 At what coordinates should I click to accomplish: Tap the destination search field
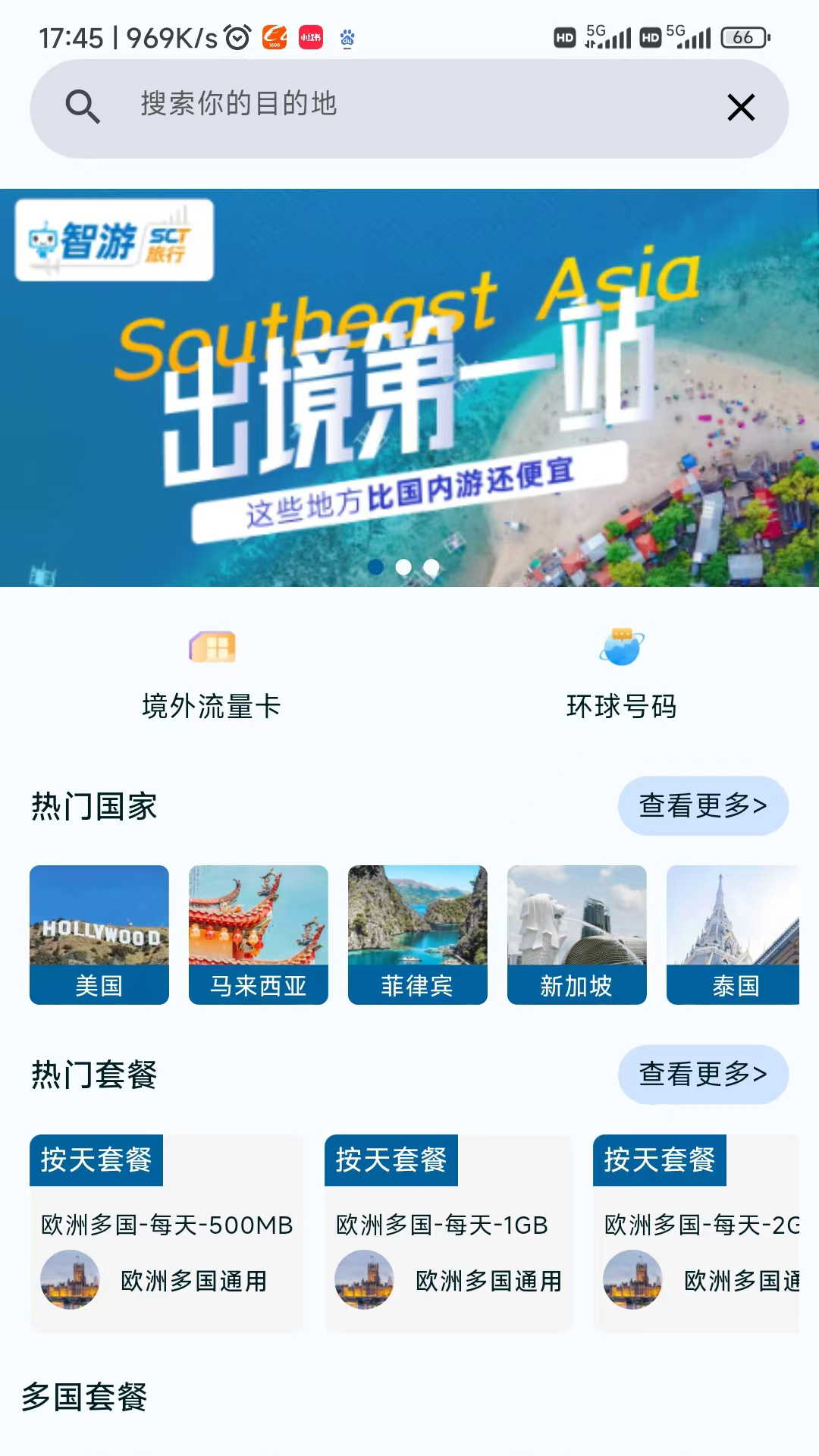(x=409, y=108)
